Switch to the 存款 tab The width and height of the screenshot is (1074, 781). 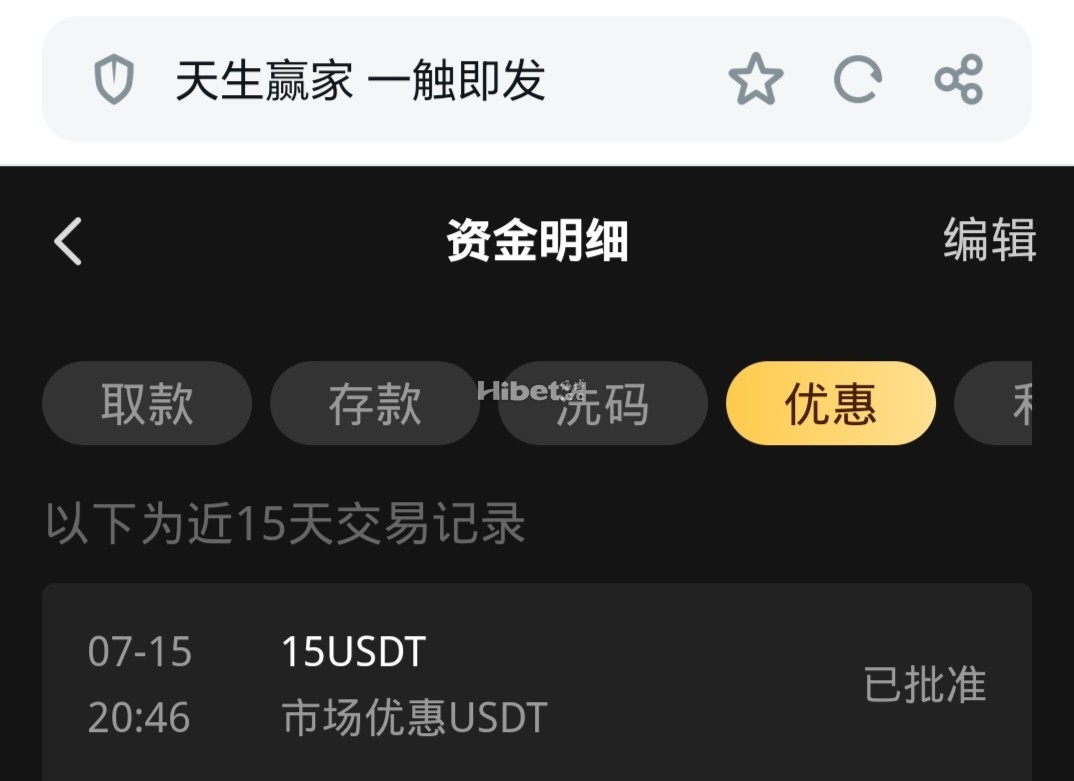375,404
